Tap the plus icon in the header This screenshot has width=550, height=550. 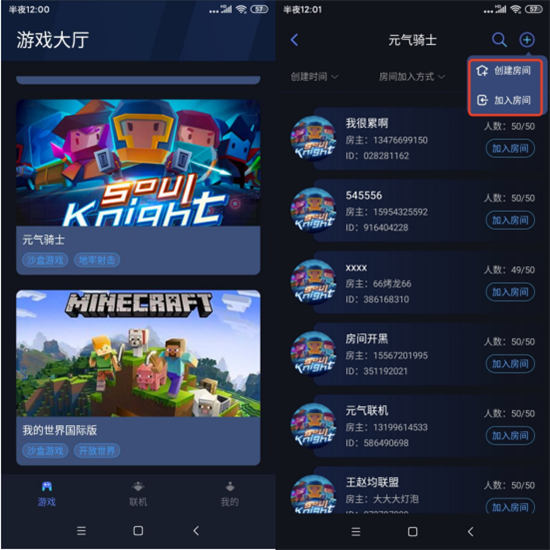(x=527, y=40)
